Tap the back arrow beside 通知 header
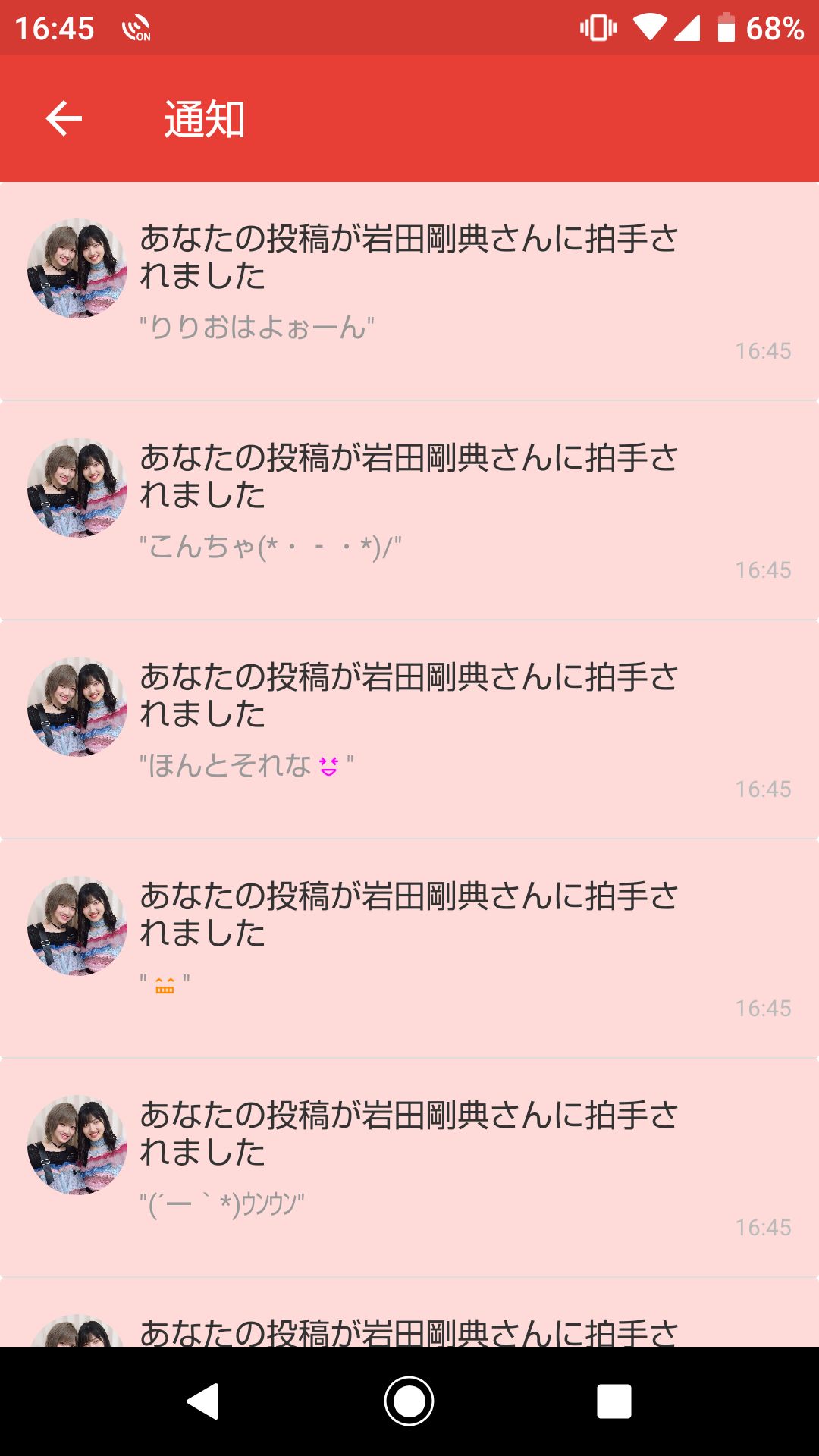The width and height of the screenshot is (819, 1456). (x=63, y=119)
